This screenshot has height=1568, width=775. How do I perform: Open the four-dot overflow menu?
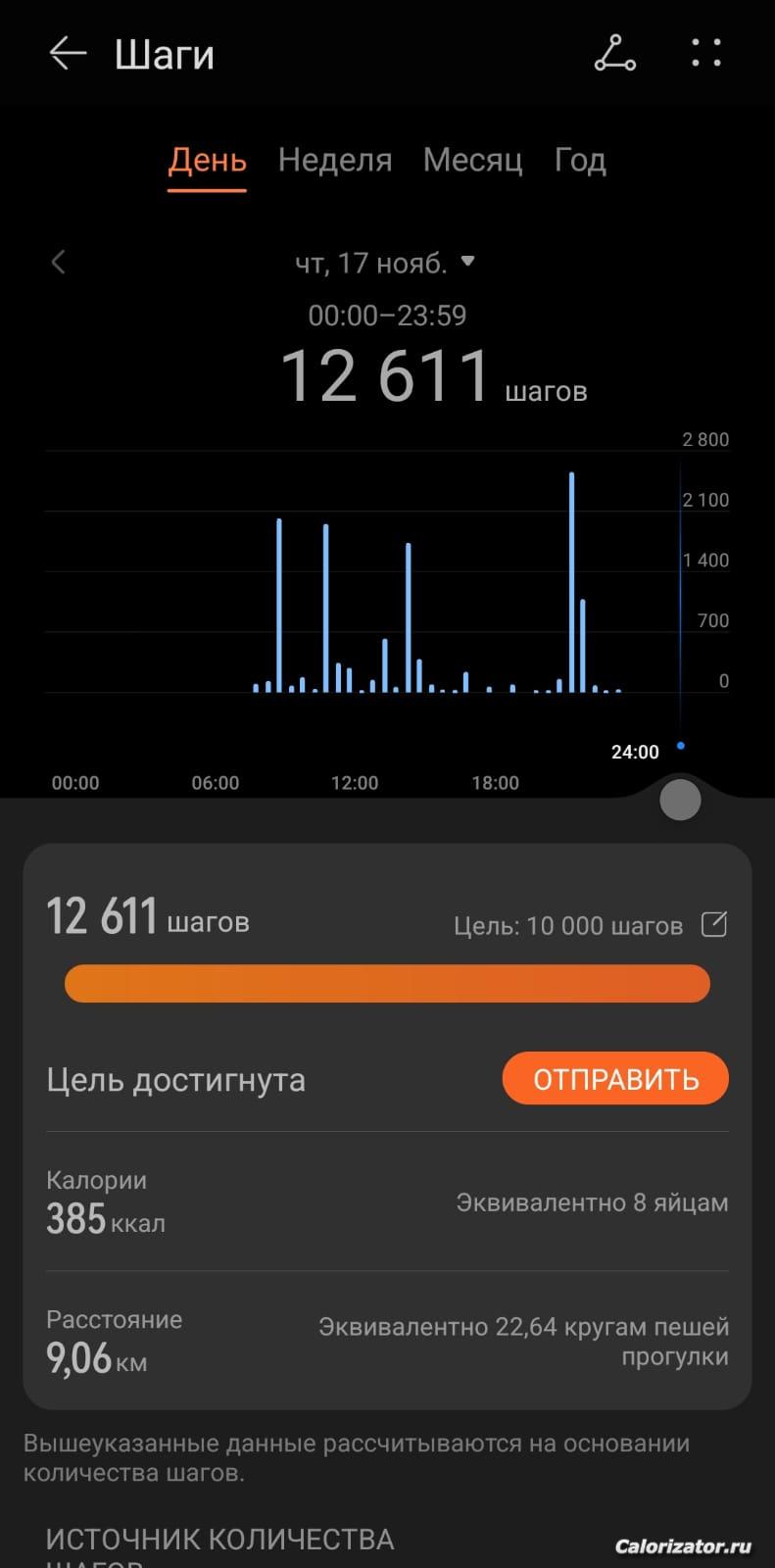(x=705, y=54)
